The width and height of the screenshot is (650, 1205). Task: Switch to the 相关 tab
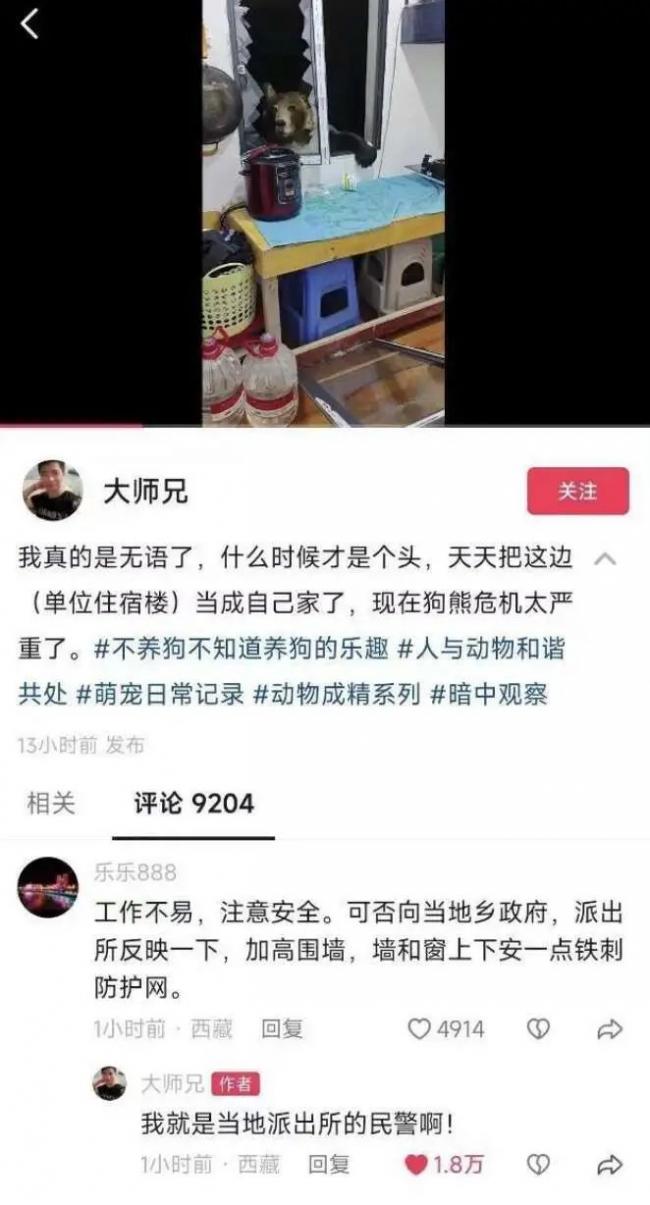point(51,803)
